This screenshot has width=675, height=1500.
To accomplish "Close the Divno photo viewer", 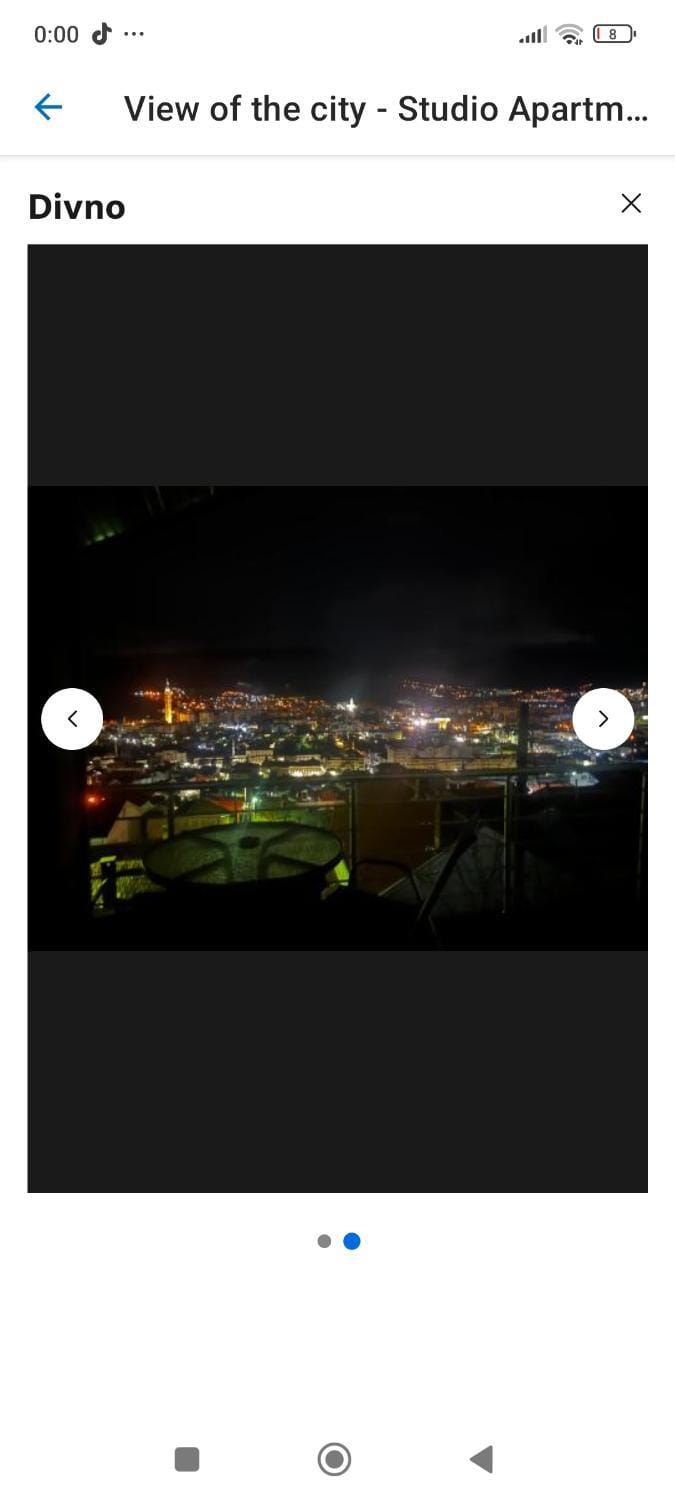I will point(631,203).
